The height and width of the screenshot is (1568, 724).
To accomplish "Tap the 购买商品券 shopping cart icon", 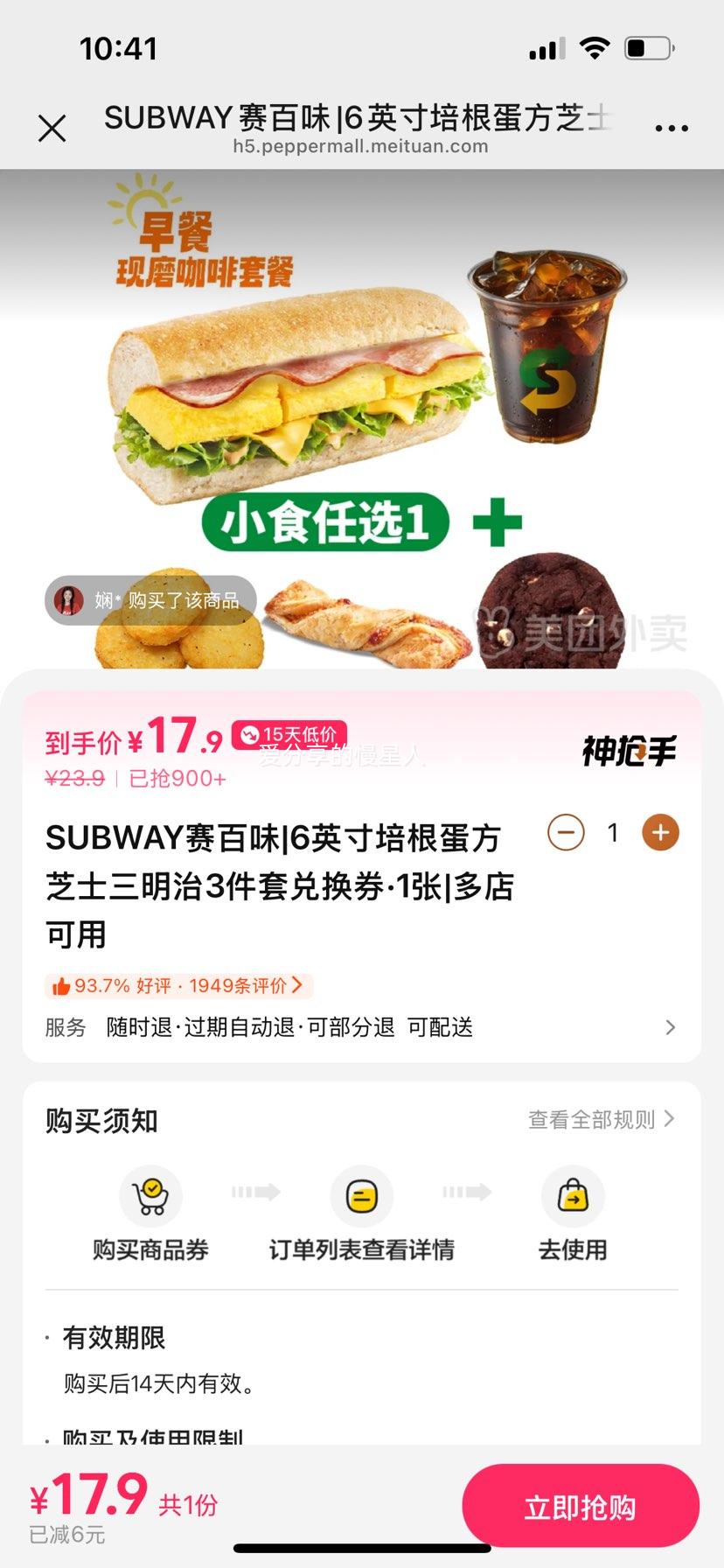I will (x=150, y=1197).
